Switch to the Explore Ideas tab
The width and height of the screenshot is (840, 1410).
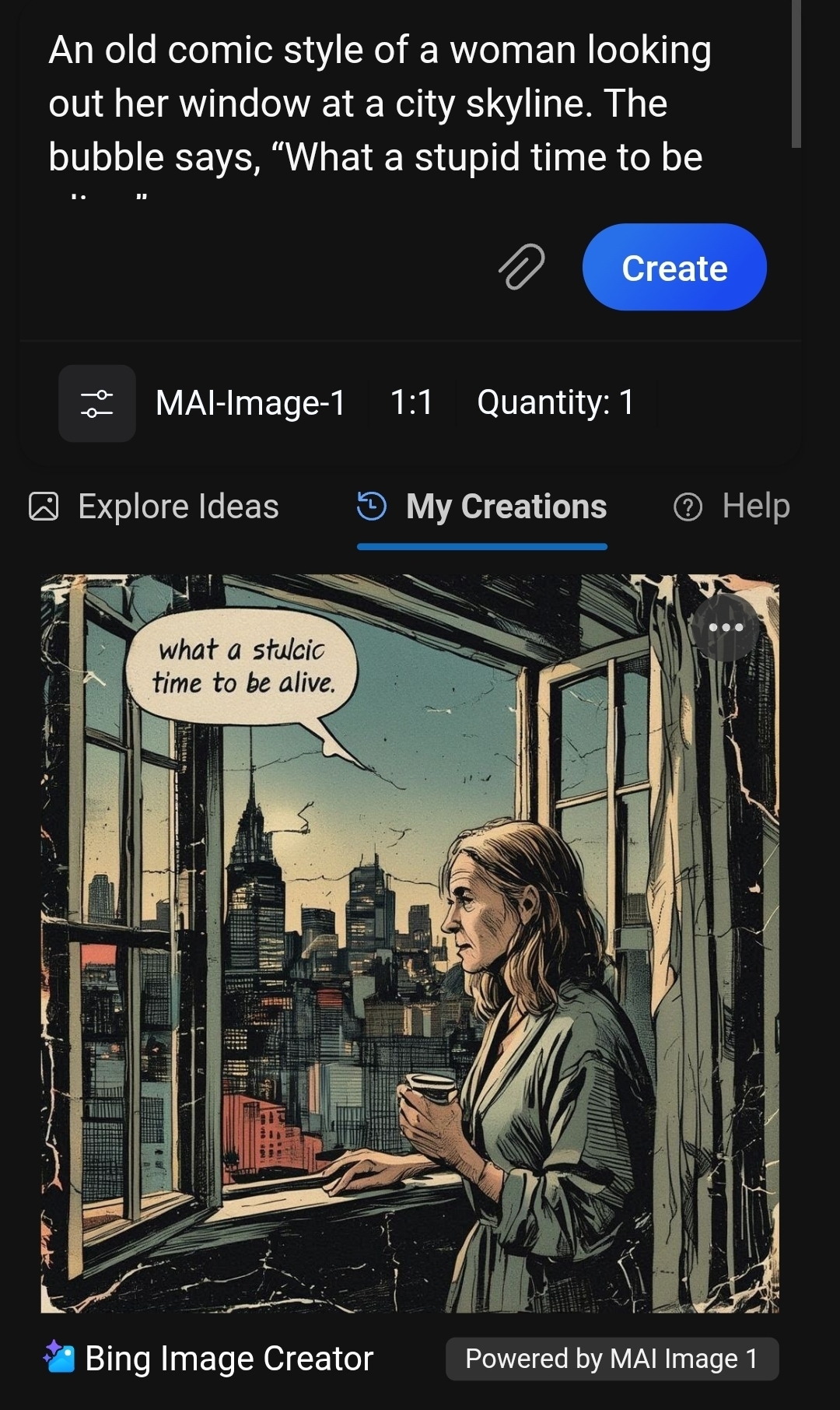154,507
